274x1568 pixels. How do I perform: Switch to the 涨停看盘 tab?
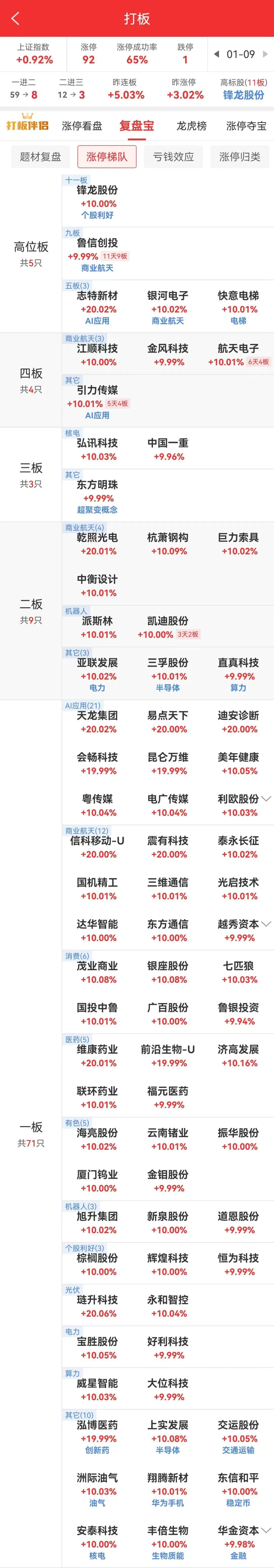tap(82, 126)
